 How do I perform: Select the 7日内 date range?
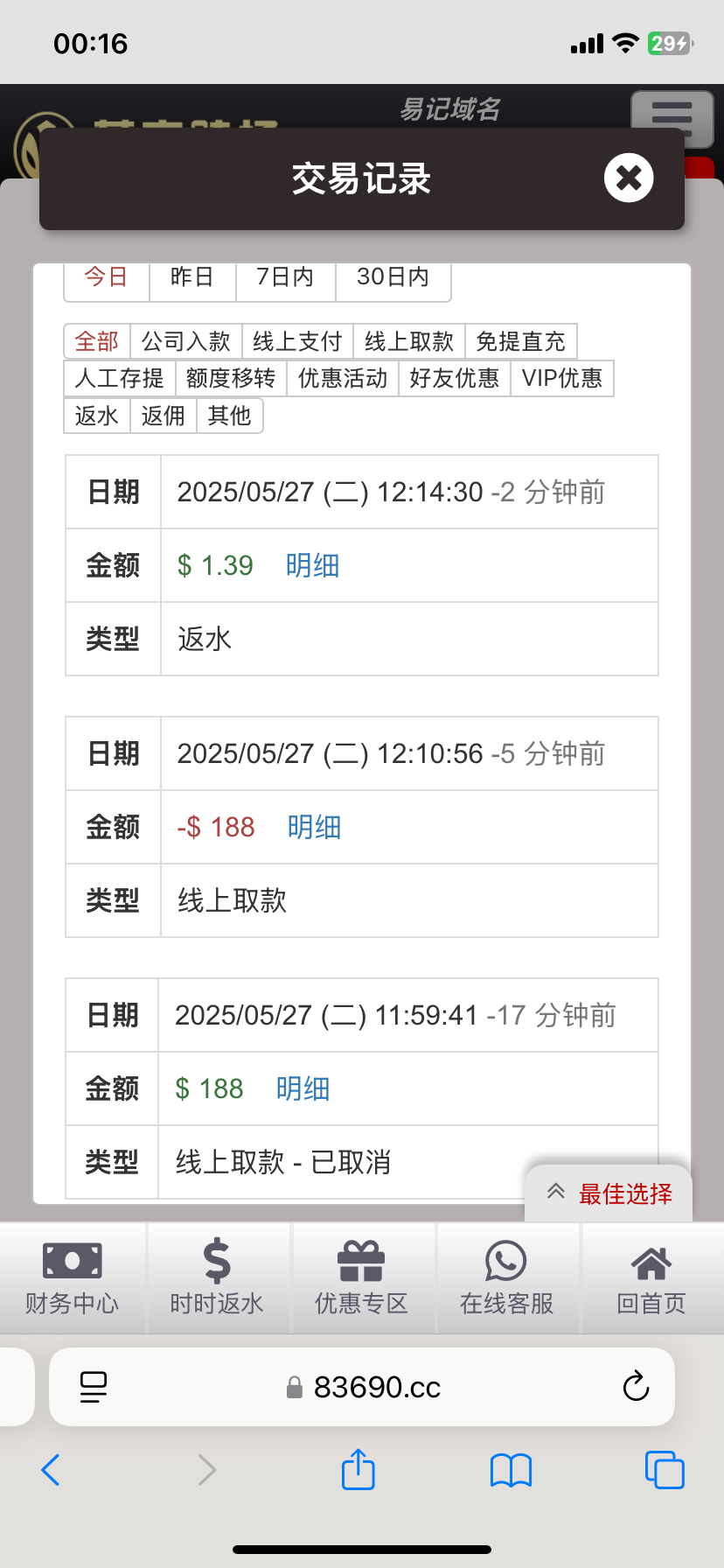(285, 277)
